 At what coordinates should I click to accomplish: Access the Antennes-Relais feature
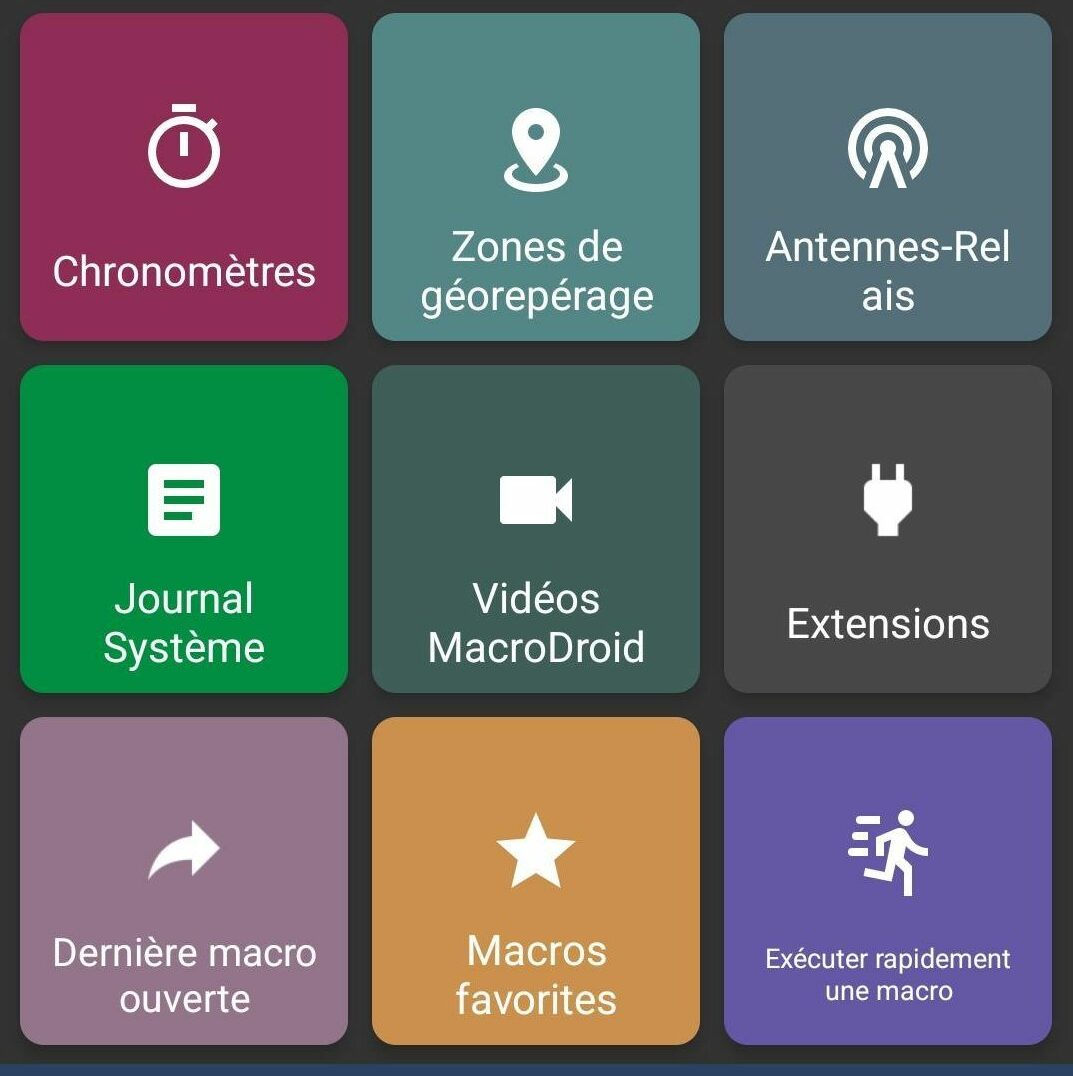tap(888, 175)
